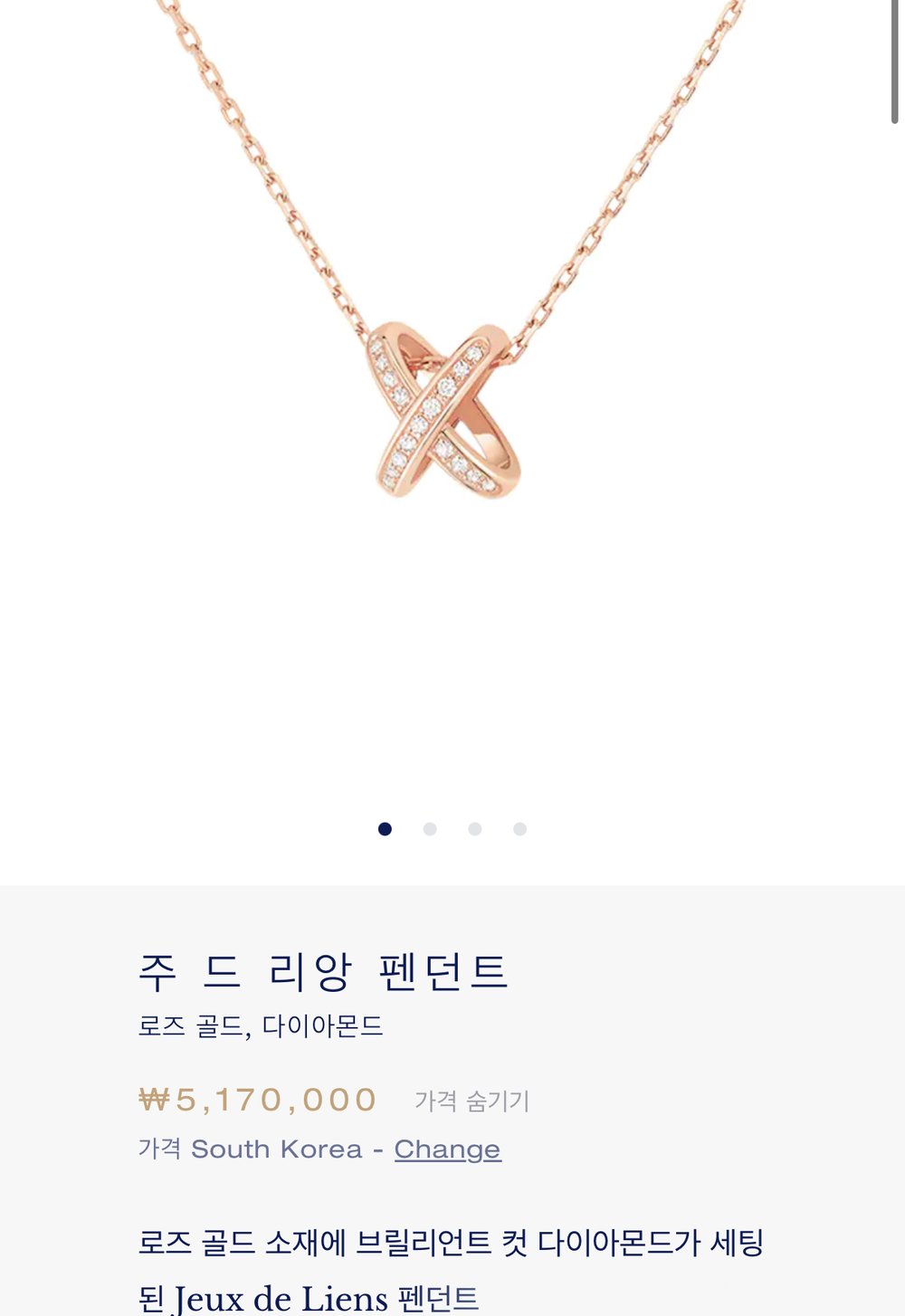
Task: Go to the second image dot
Action: tap(430, 829)
